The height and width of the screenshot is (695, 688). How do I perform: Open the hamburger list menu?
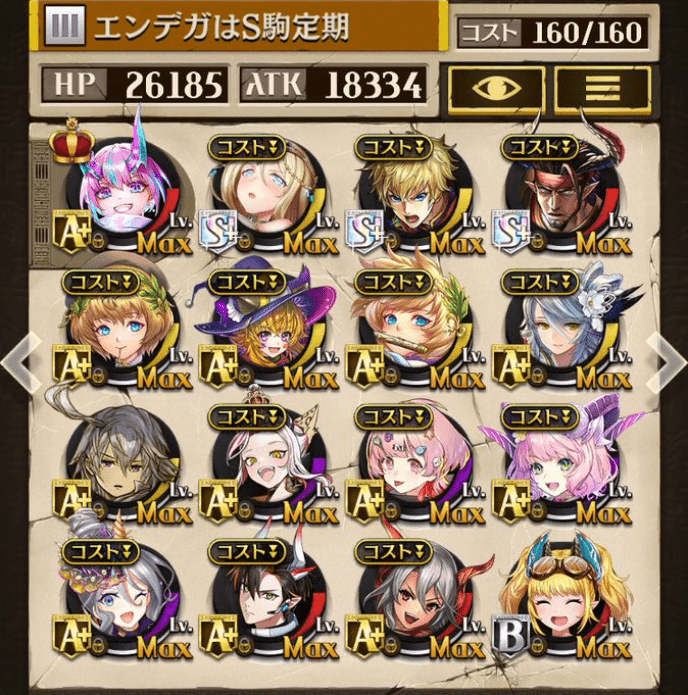click(x=602, y=87)
